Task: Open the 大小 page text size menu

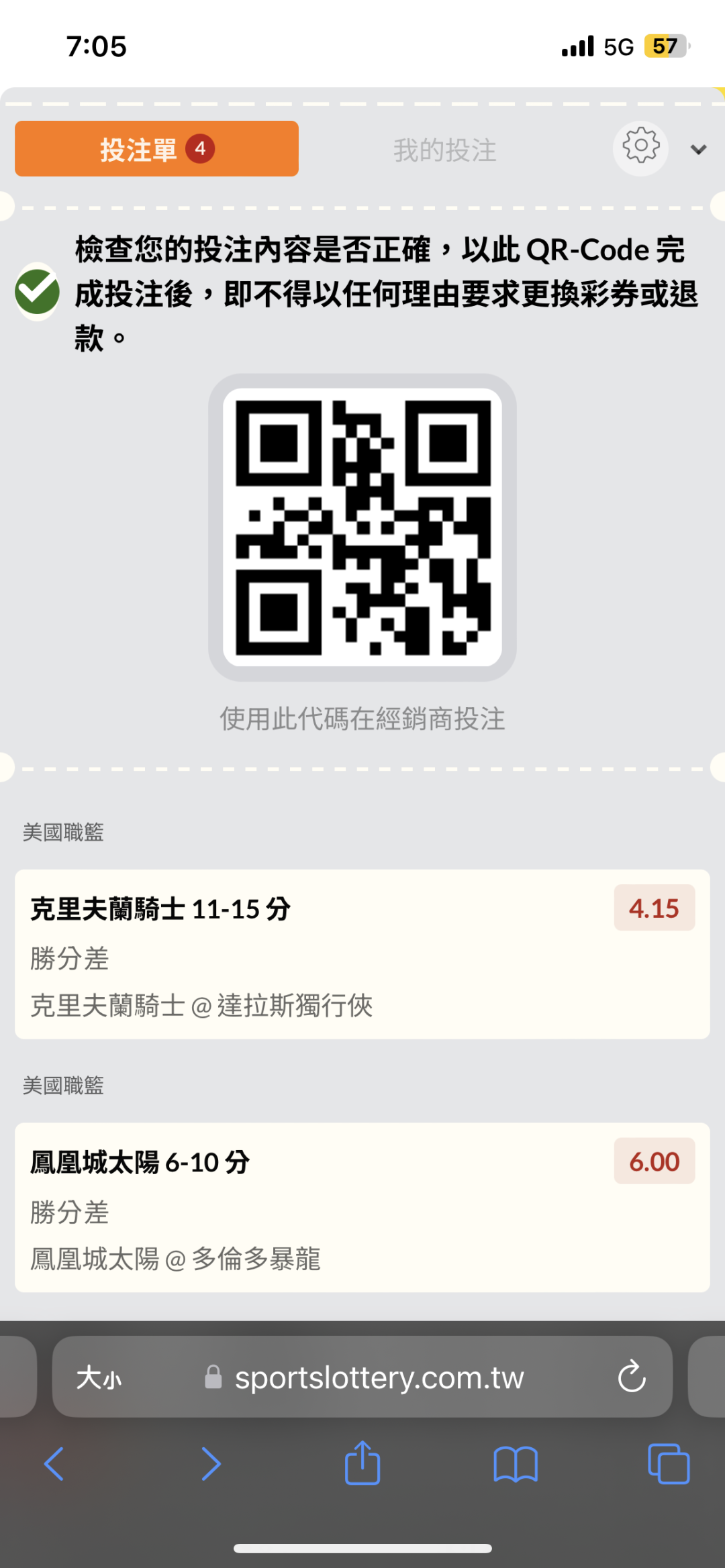Action: [x=99, y=1377]
